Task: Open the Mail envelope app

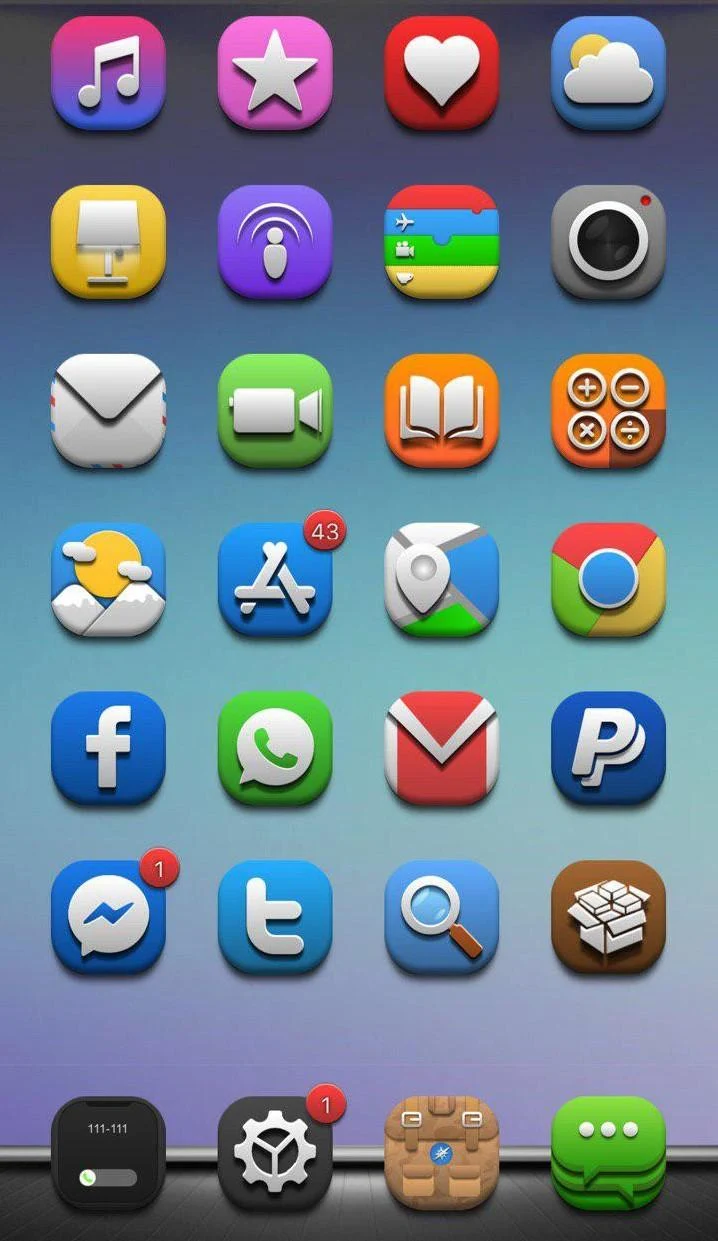Action: point(108,410)
